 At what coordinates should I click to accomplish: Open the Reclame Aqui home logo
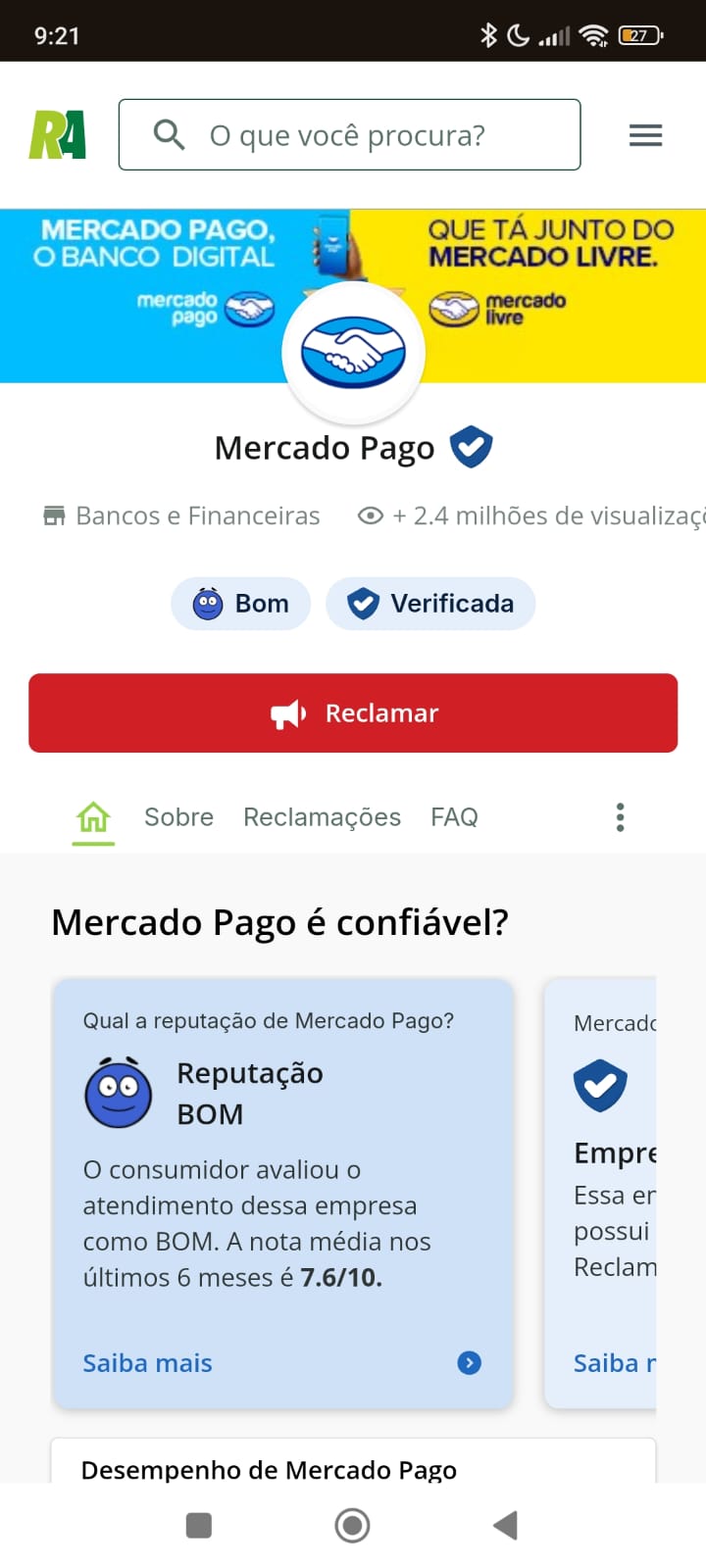[58, 135]
